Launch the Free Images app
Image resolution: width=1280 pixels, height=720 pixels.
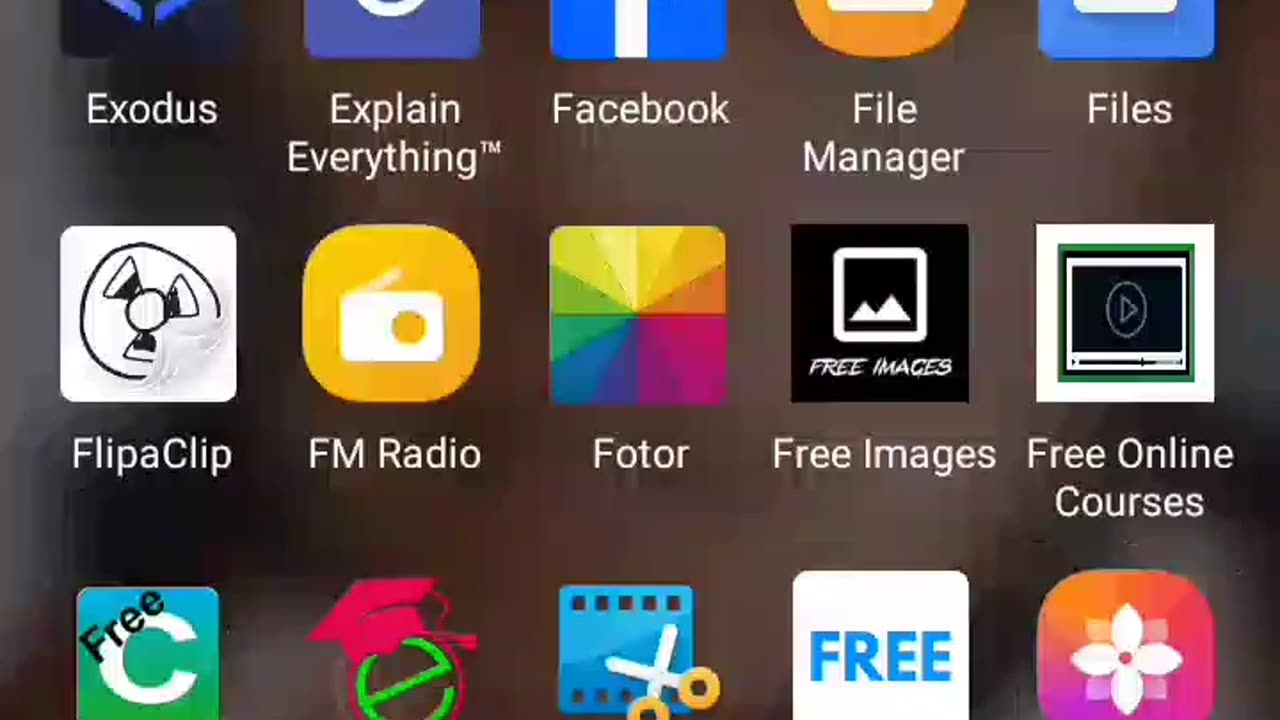[880, 314]
